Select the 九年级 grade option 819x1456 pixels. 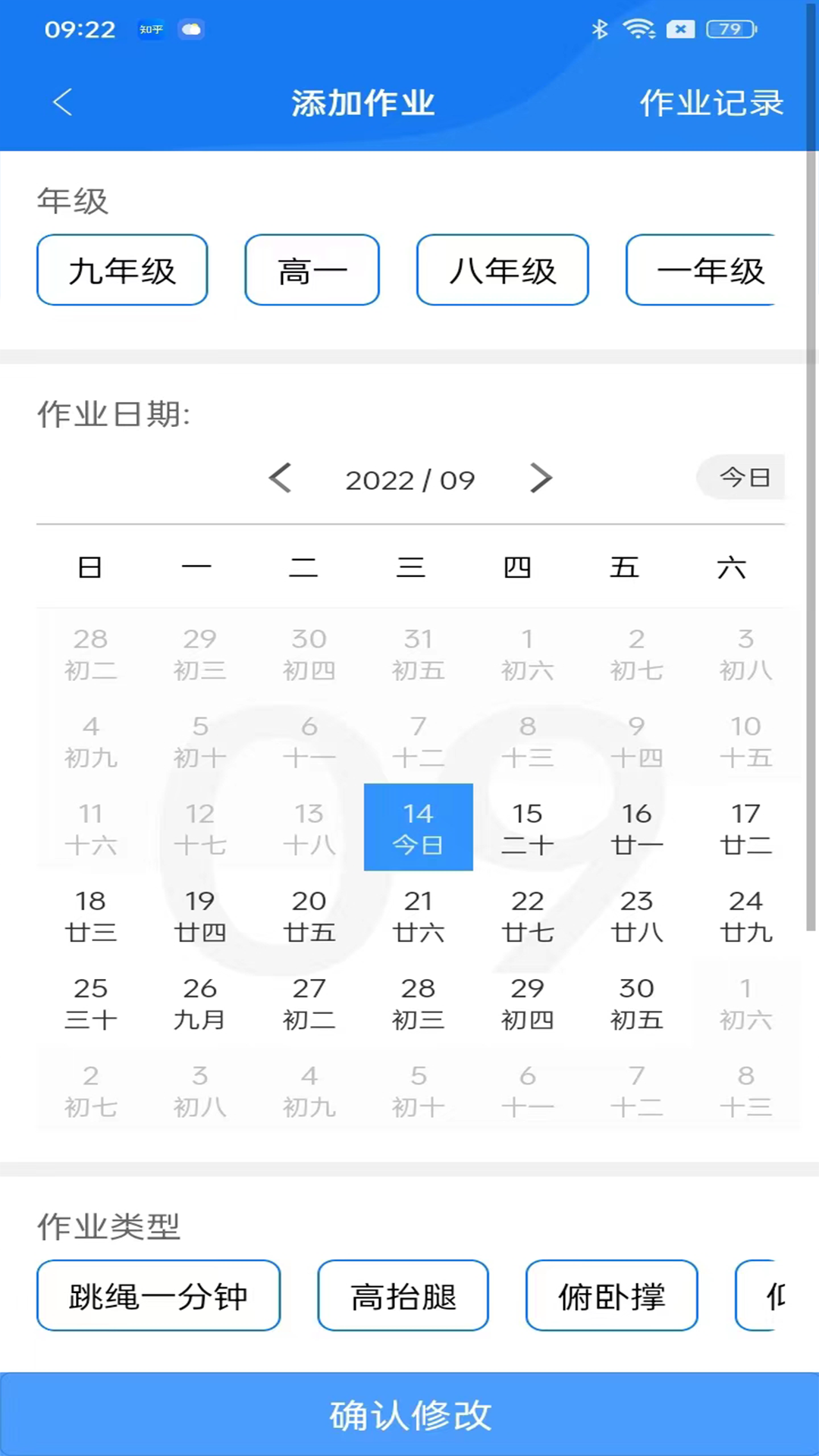tap(121, 270)
